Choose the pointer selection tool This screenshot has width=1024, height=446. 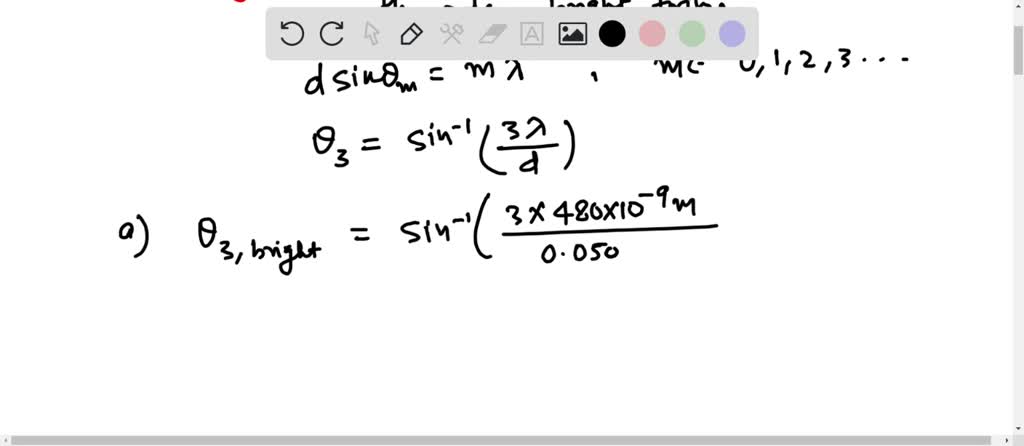[x=372, y=34]
